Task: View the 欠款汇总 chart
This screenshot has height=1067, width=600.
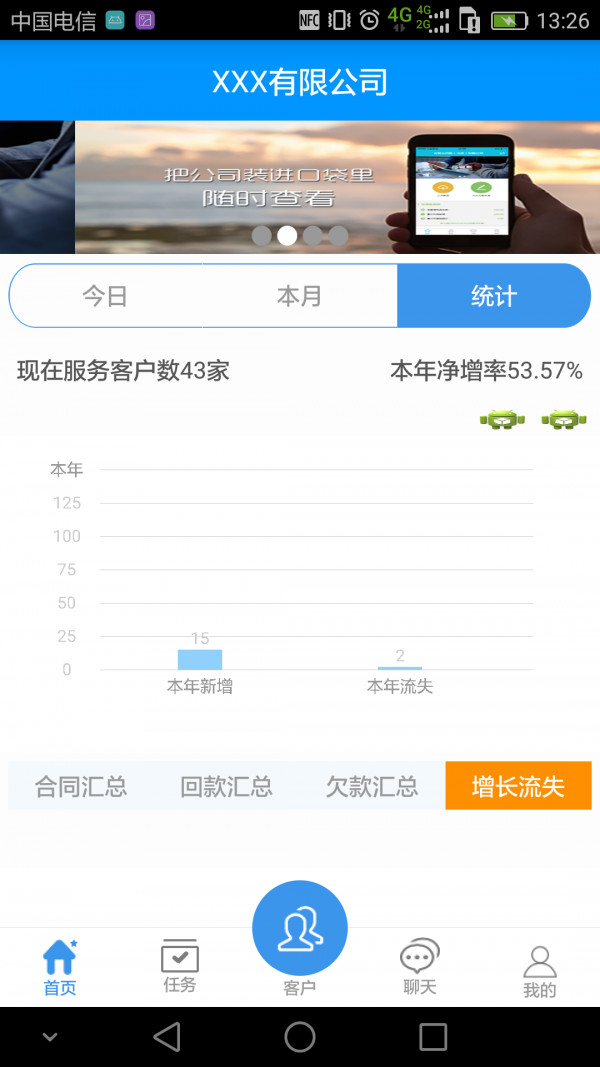Action: (372, 786)
